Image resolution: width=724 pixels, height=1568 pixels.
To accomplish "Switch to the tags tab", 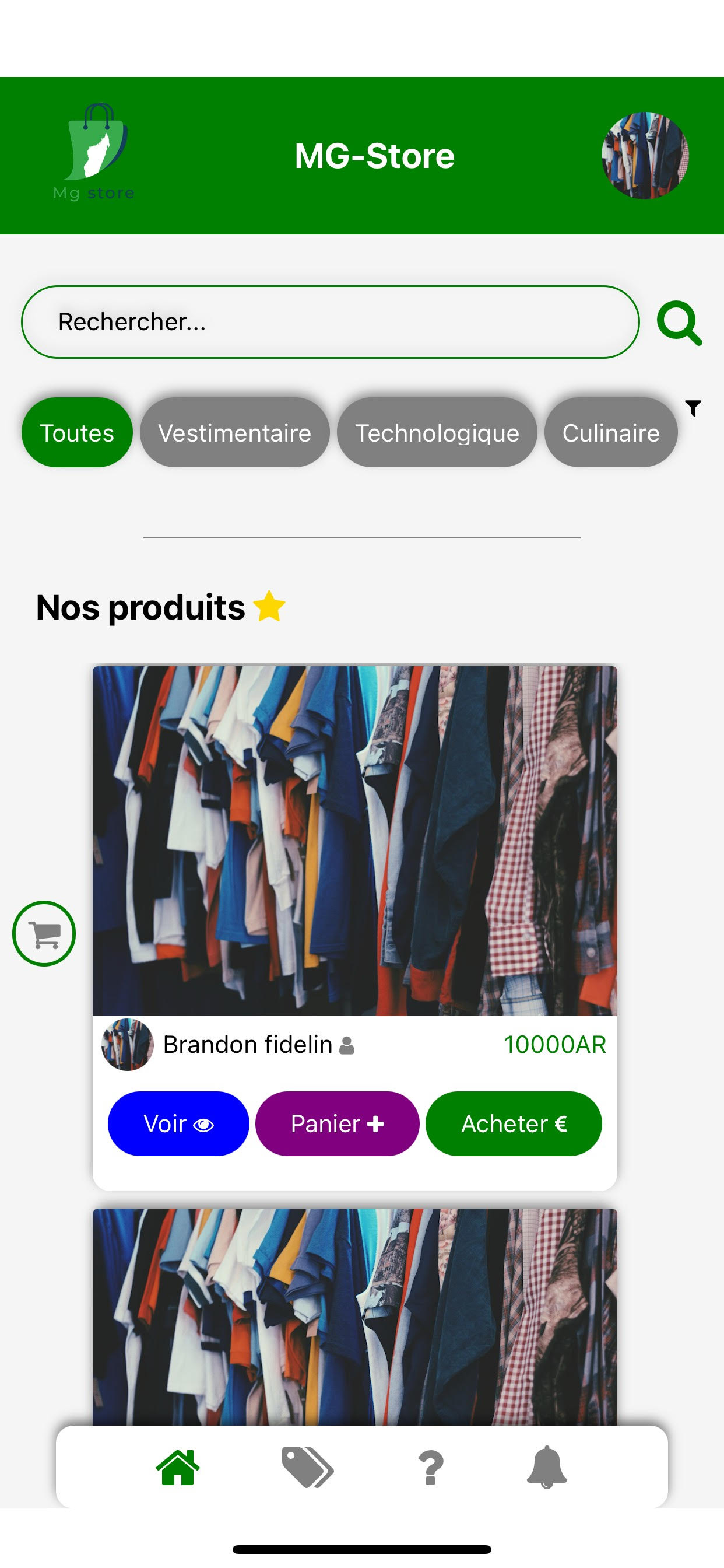I will [307, 1468].
